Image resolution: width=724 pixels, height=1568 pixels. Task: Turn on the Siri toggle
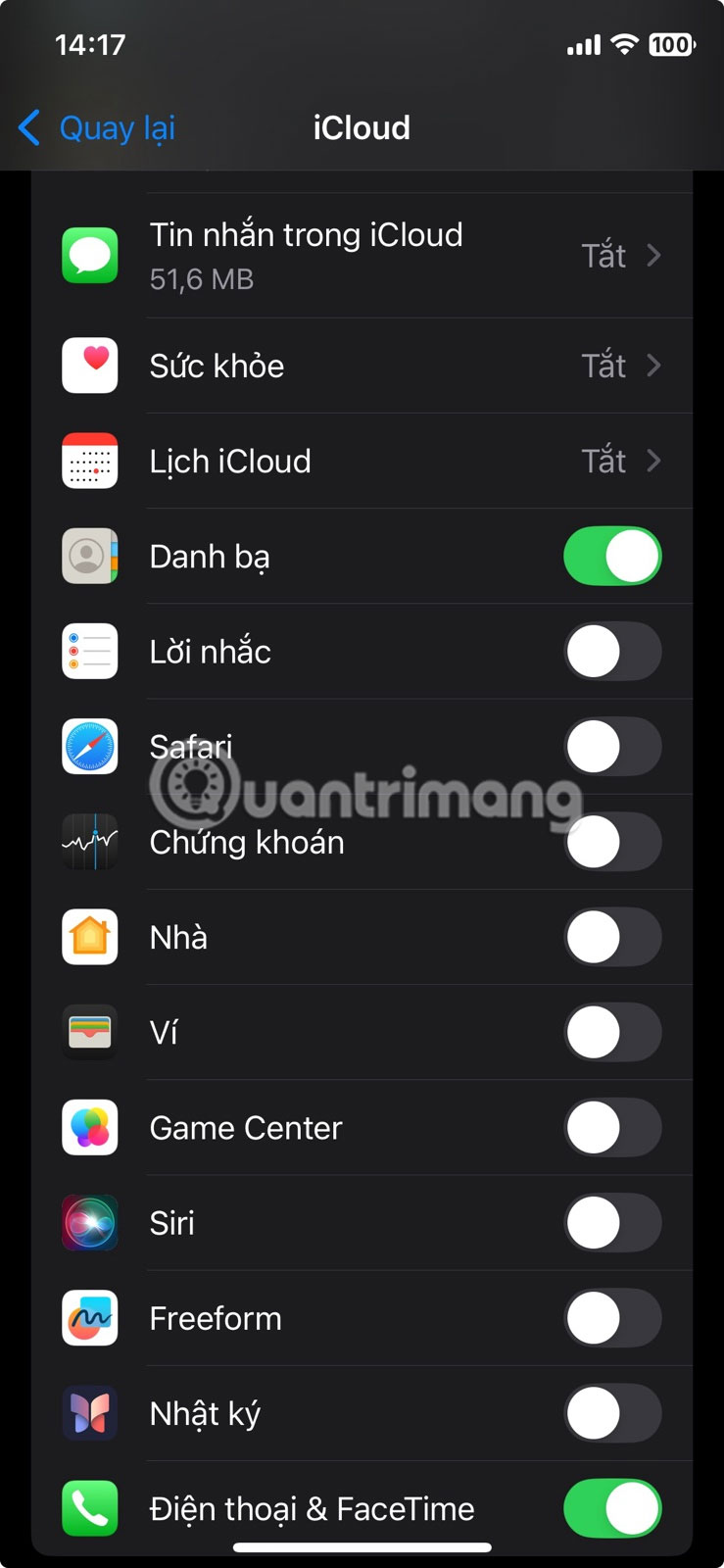(x=612, y=1223)
